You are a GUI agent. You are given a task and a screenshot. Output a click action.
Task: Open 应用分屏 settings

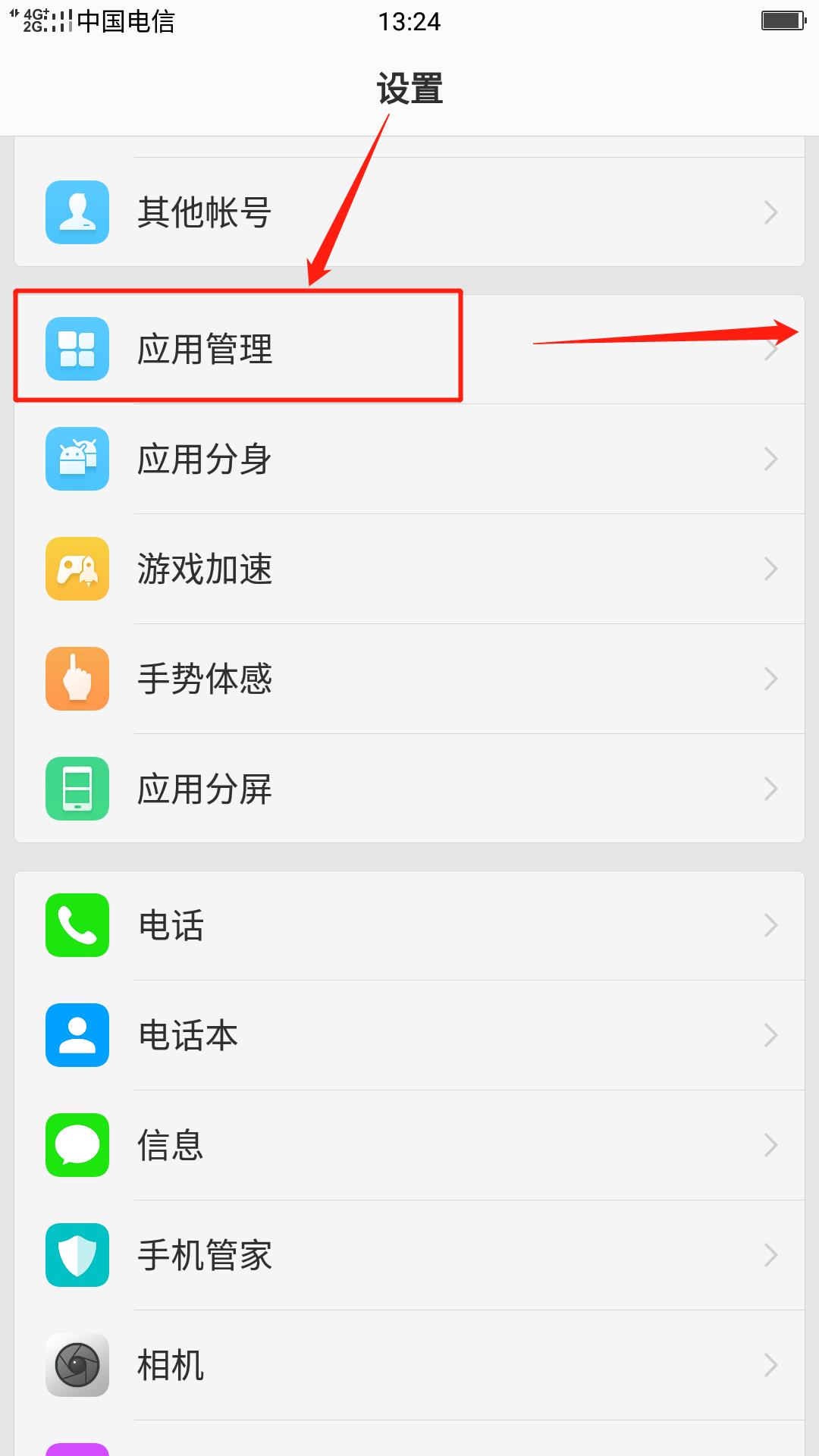(409, 789)
